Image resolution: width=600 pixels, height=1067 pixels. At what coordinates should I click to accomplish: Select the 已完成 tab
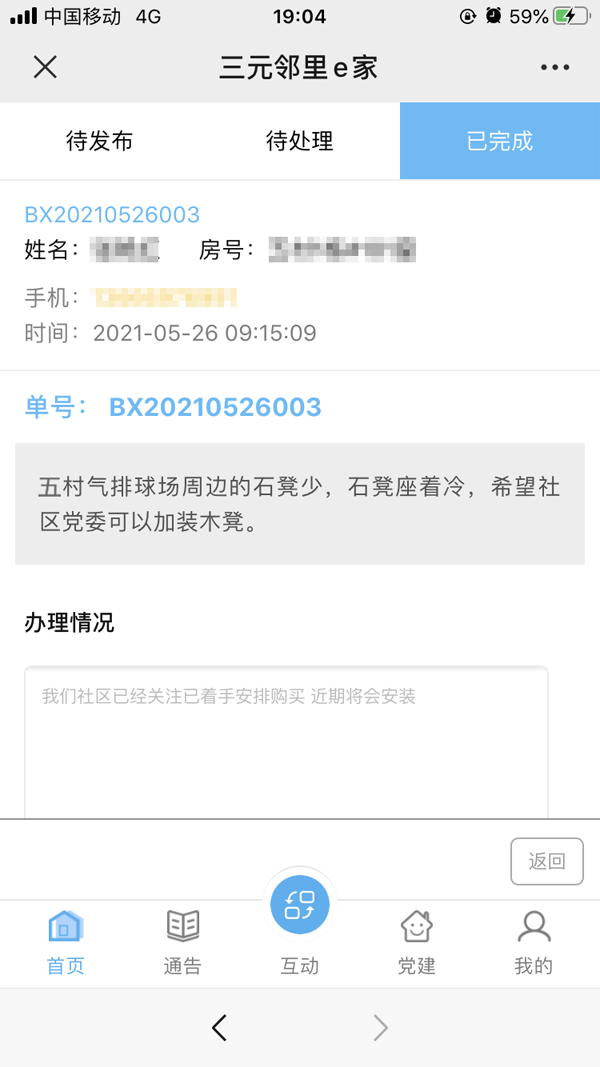[500, 141]
